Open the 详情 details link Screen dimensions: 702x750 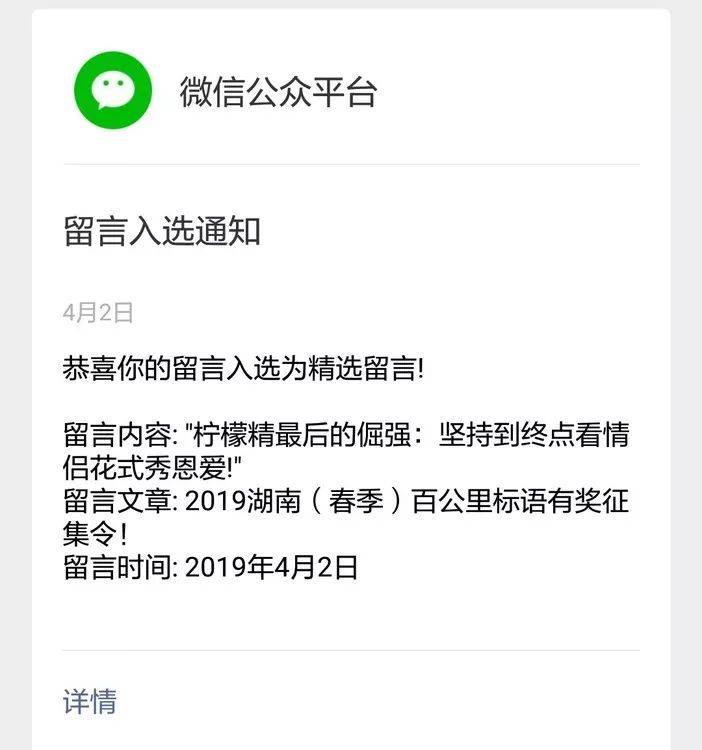coord(90,701)
